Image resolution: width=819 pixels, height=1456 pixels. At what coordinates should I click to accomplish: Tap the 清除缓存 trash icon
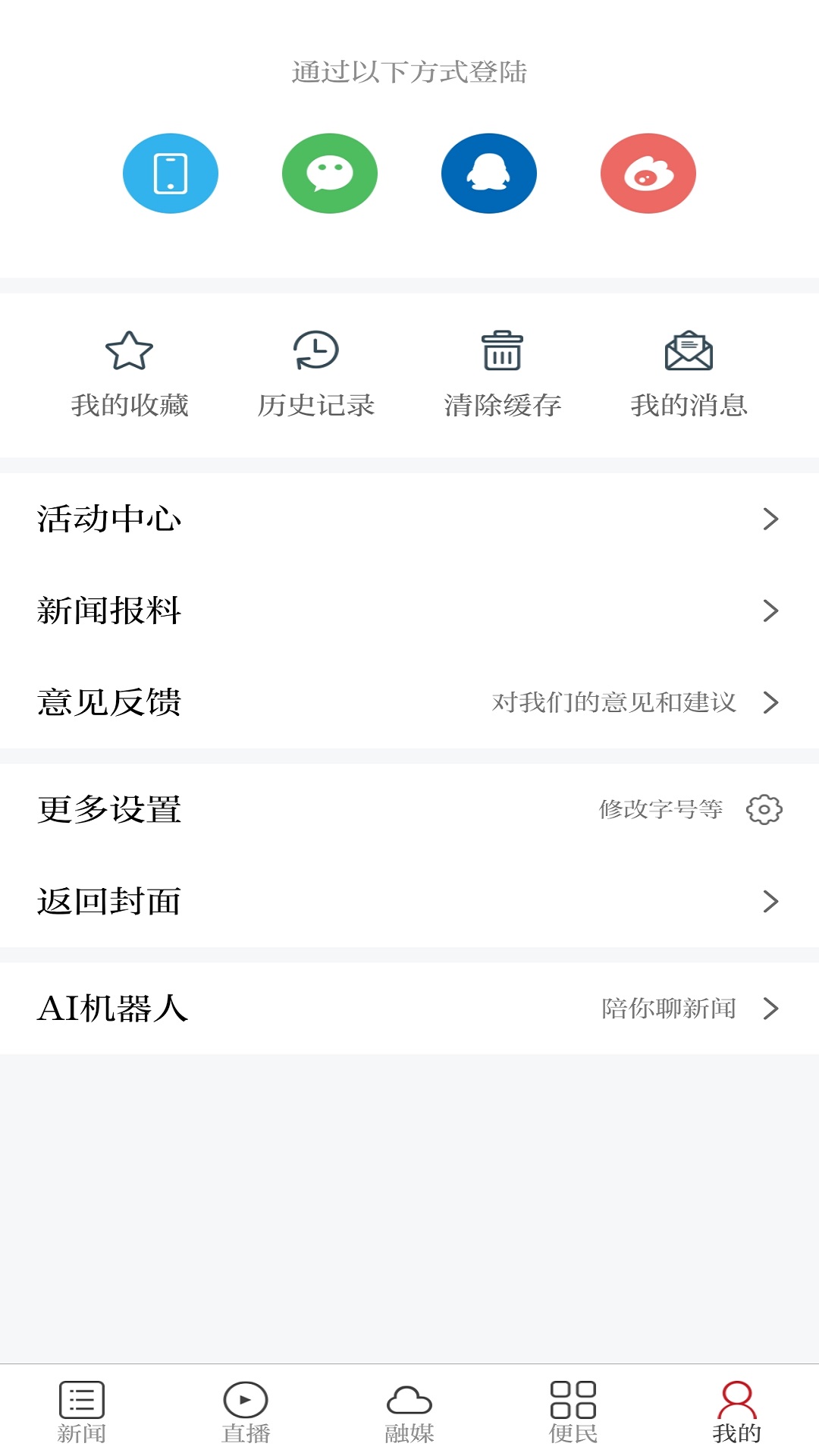click(502, 351)
